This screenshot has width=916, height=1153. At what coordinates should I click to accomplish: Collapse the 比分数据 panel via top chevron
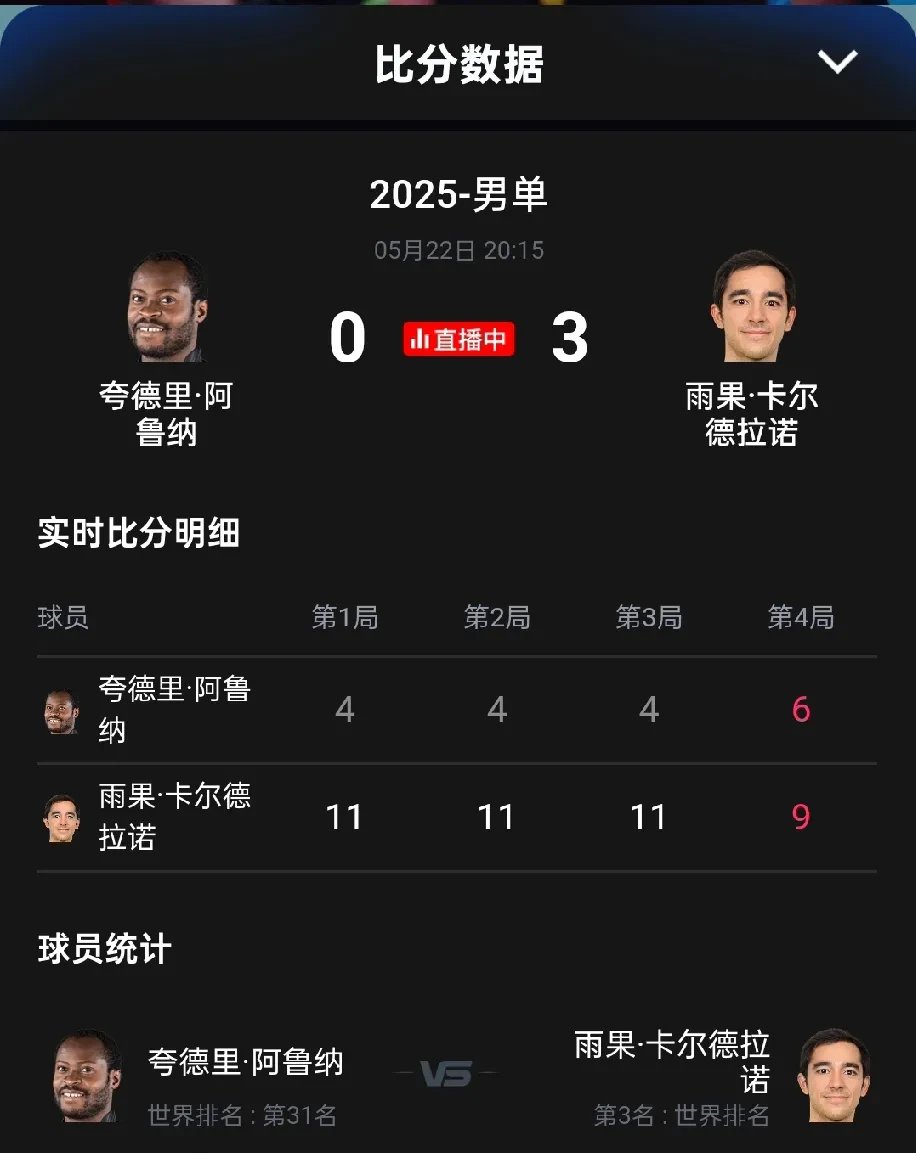coord(836,63)
